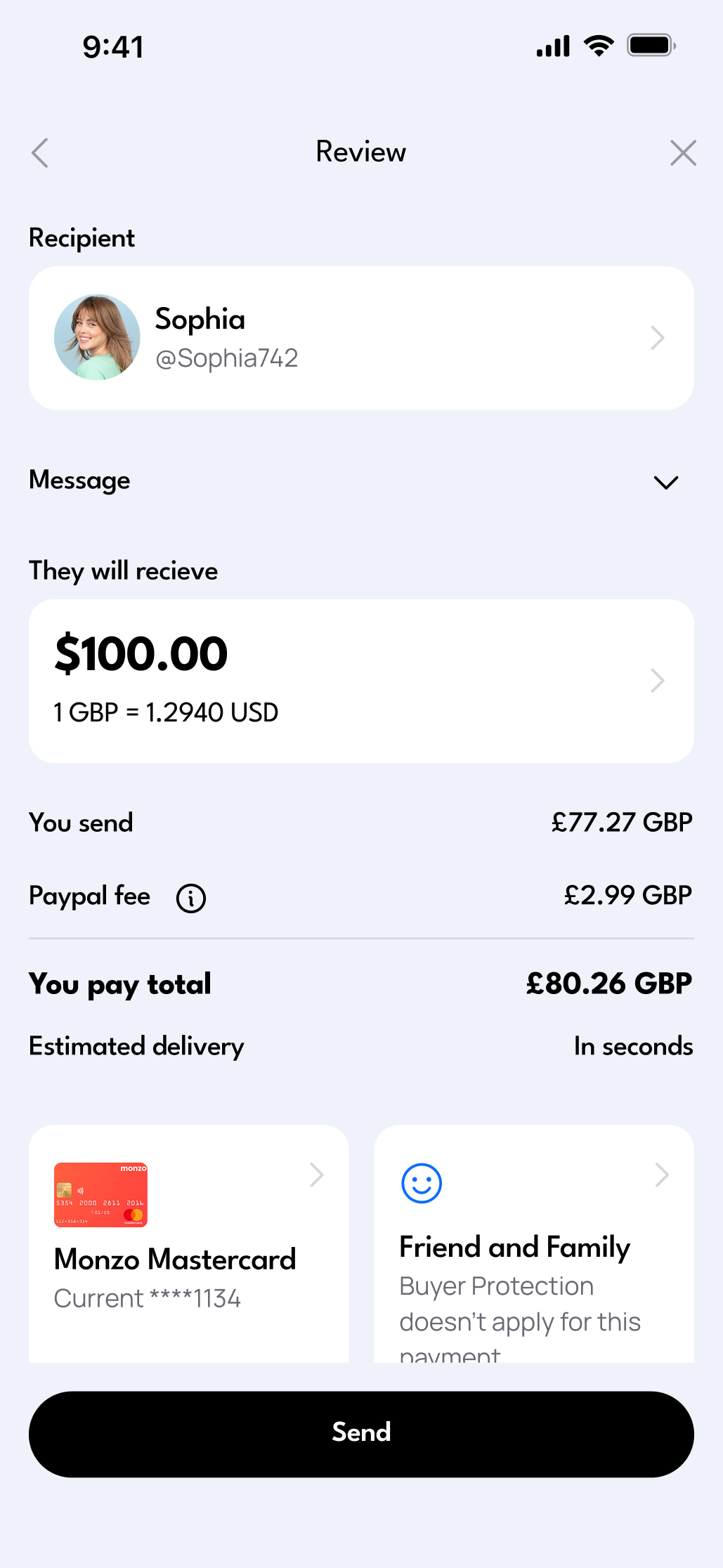Image resolution: width=723 pixels, height=1568 pixels.
Task: Go back using the arrow icon
Action: [40, 152]
